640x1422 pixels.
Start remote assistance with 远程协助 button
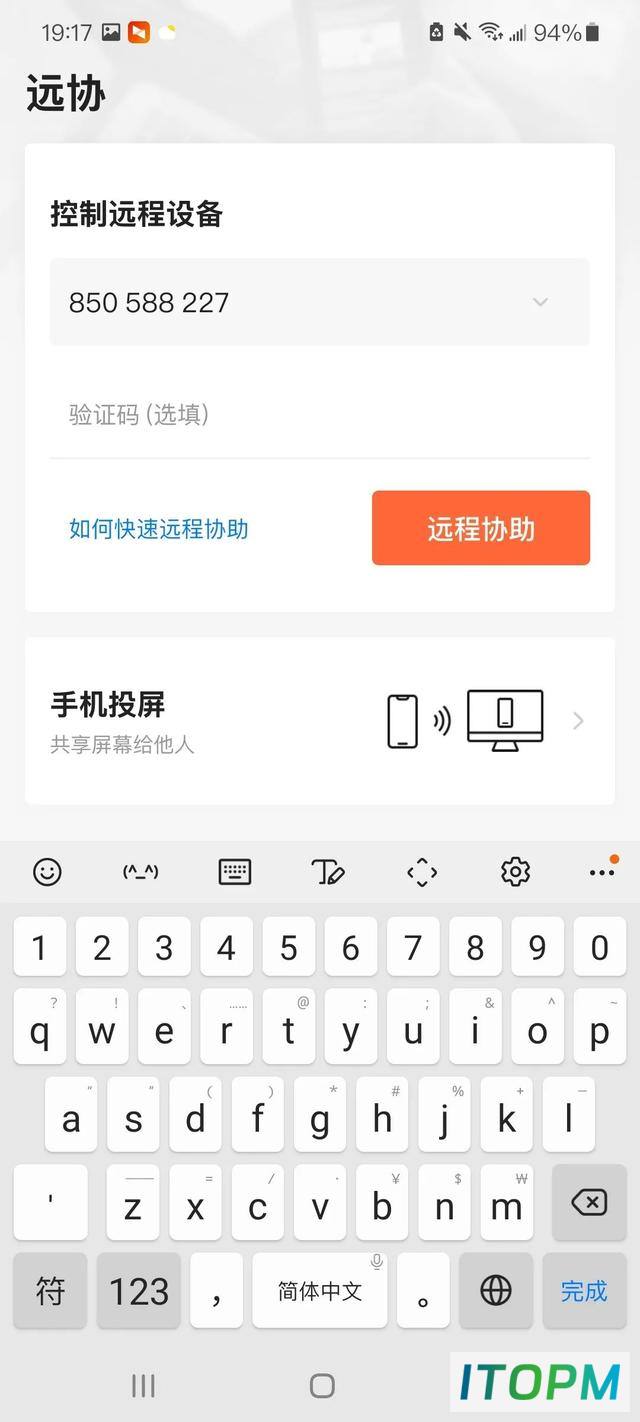point(481,528)
